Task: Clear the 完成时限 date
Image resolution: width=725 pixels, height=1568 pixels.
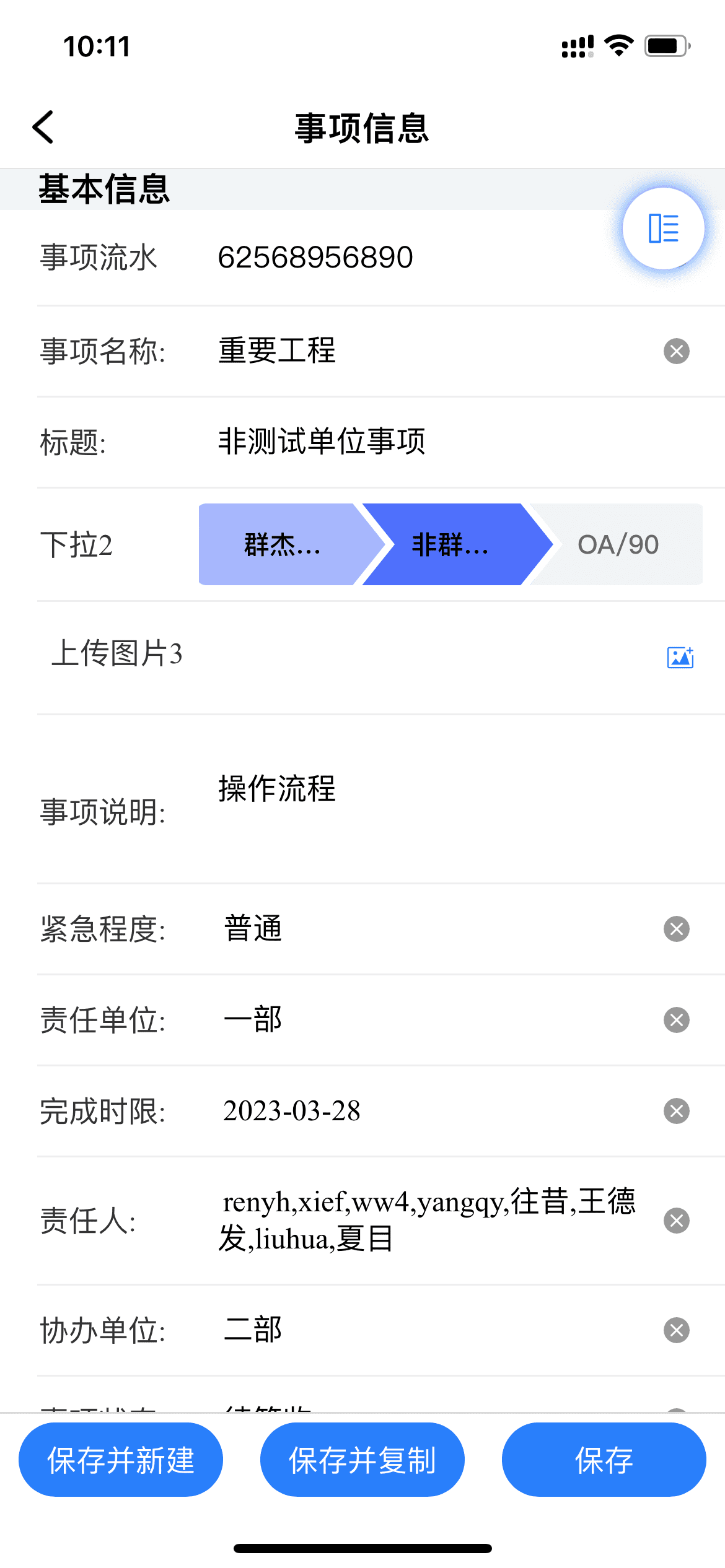Action: click(x=677, y=1111)
